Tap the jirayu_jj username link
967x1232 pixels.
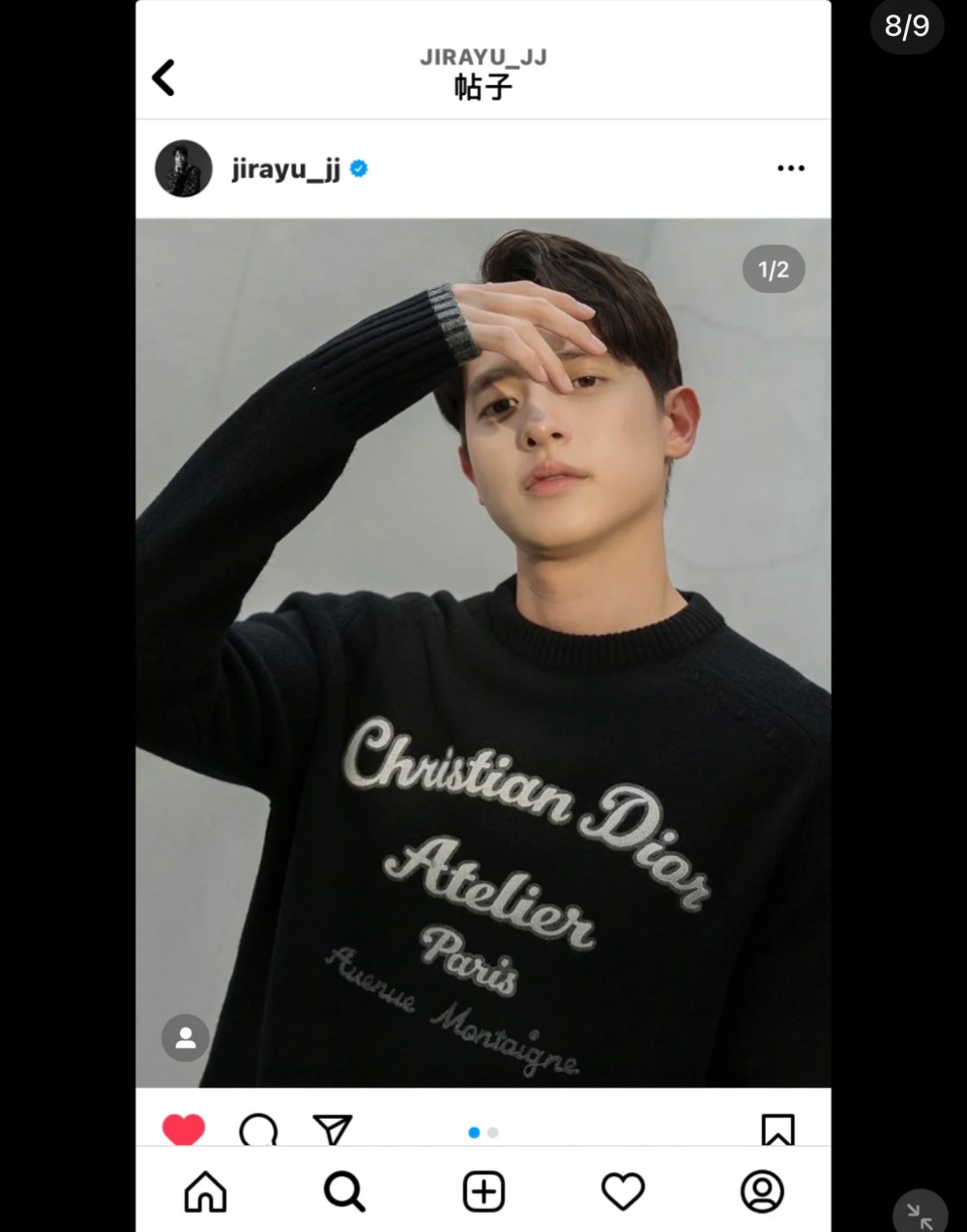coord(285,169)
